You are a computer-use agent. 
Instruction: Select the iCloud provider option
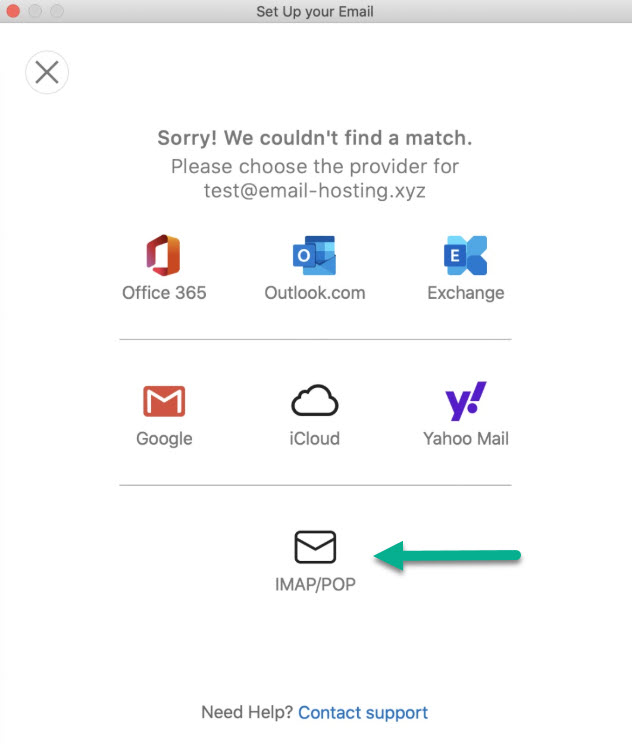(315, 413)
